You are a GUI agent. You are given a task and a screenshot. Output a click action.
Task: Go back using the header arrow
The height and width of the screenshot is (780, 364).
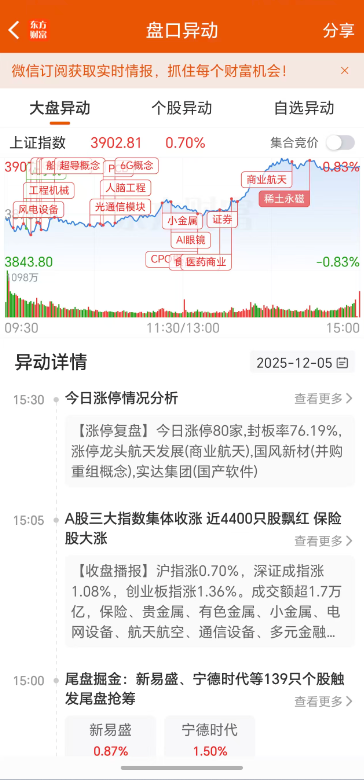click(14, 30)
